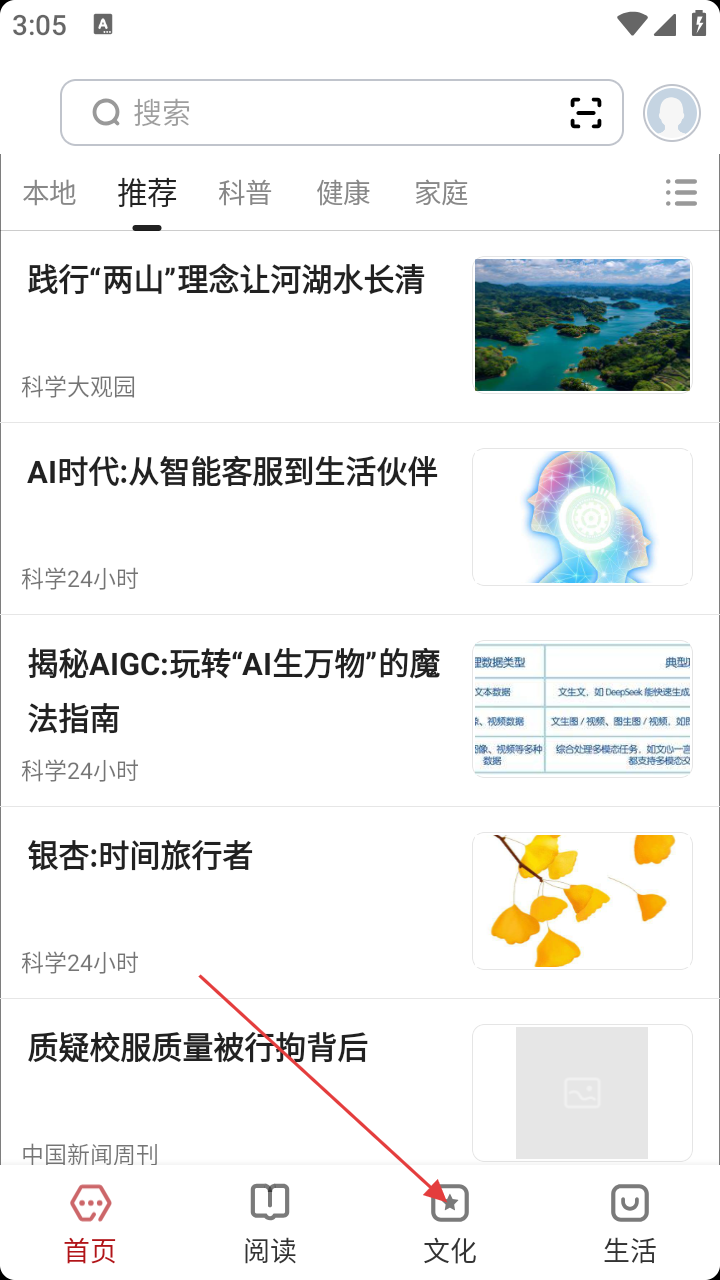Switch to the 家庭 tab
The height and width of the screenshot is (1280, 720).
(441, 192)
